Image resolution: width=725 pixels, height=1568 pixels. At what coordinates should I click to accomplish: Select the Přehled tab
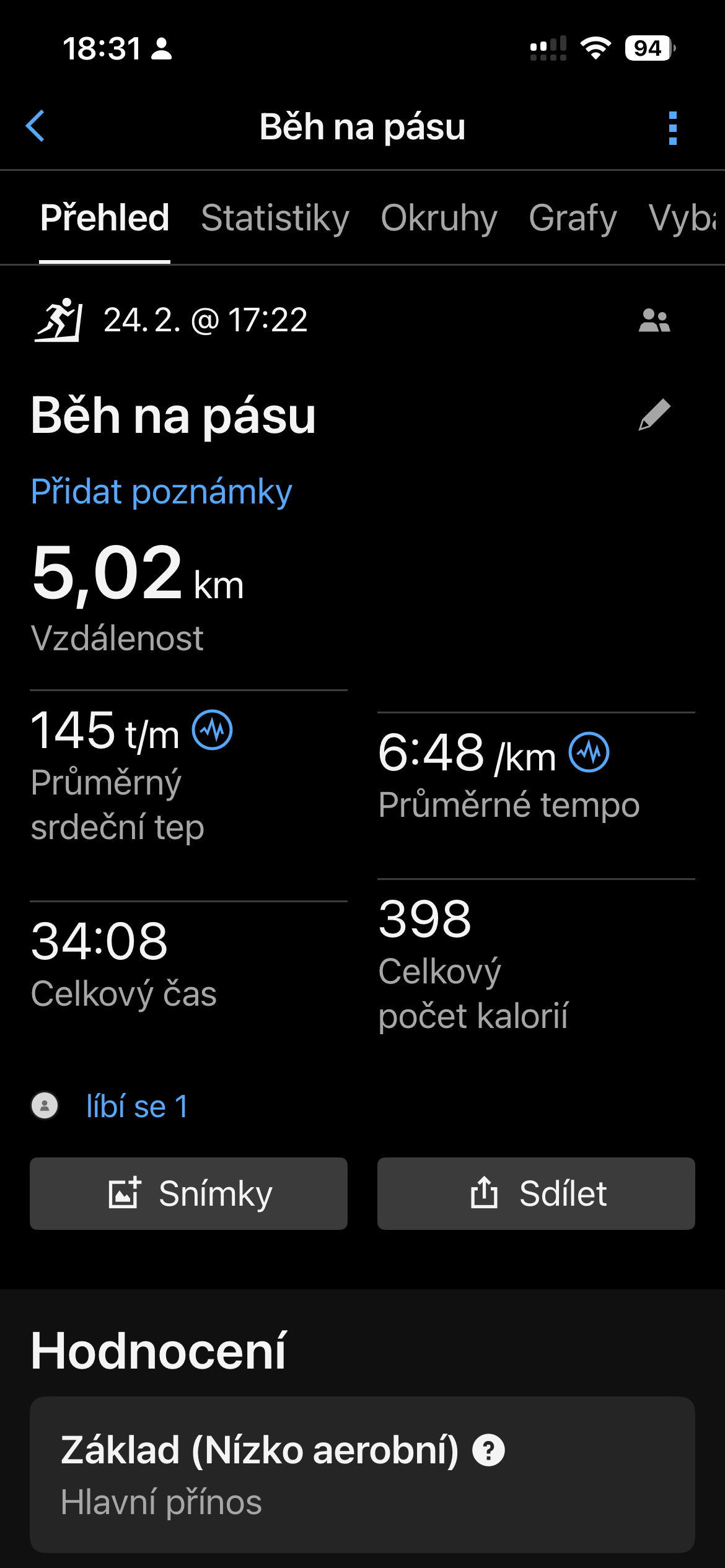click(105, 218)
